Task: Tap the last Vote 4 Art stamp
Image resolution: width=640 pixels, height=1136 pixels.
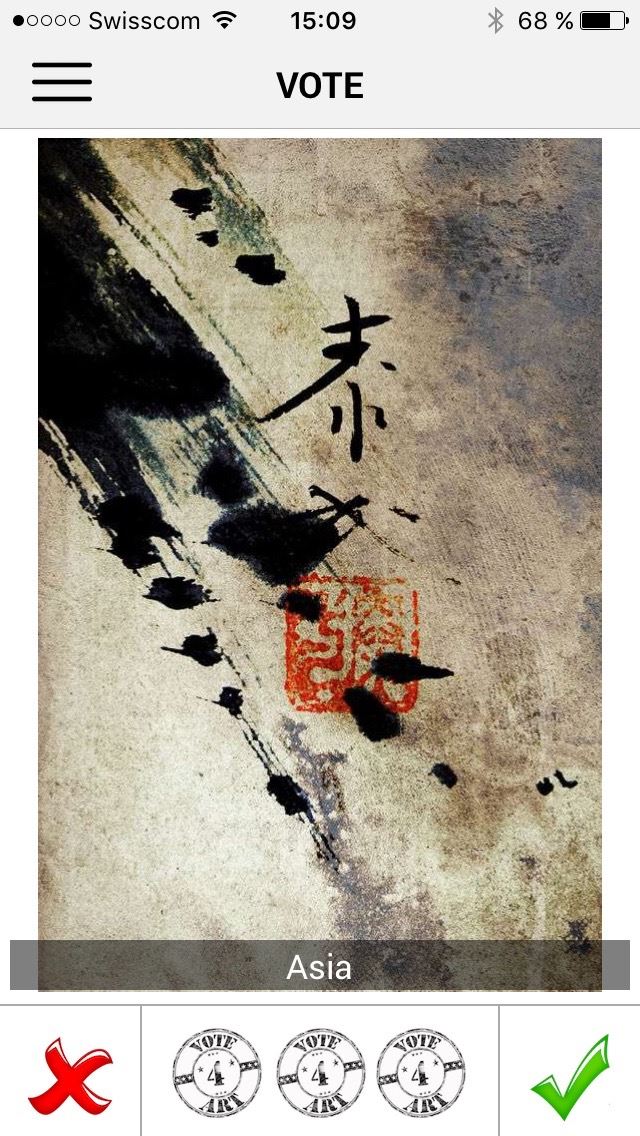Action: pos(421,1073)
